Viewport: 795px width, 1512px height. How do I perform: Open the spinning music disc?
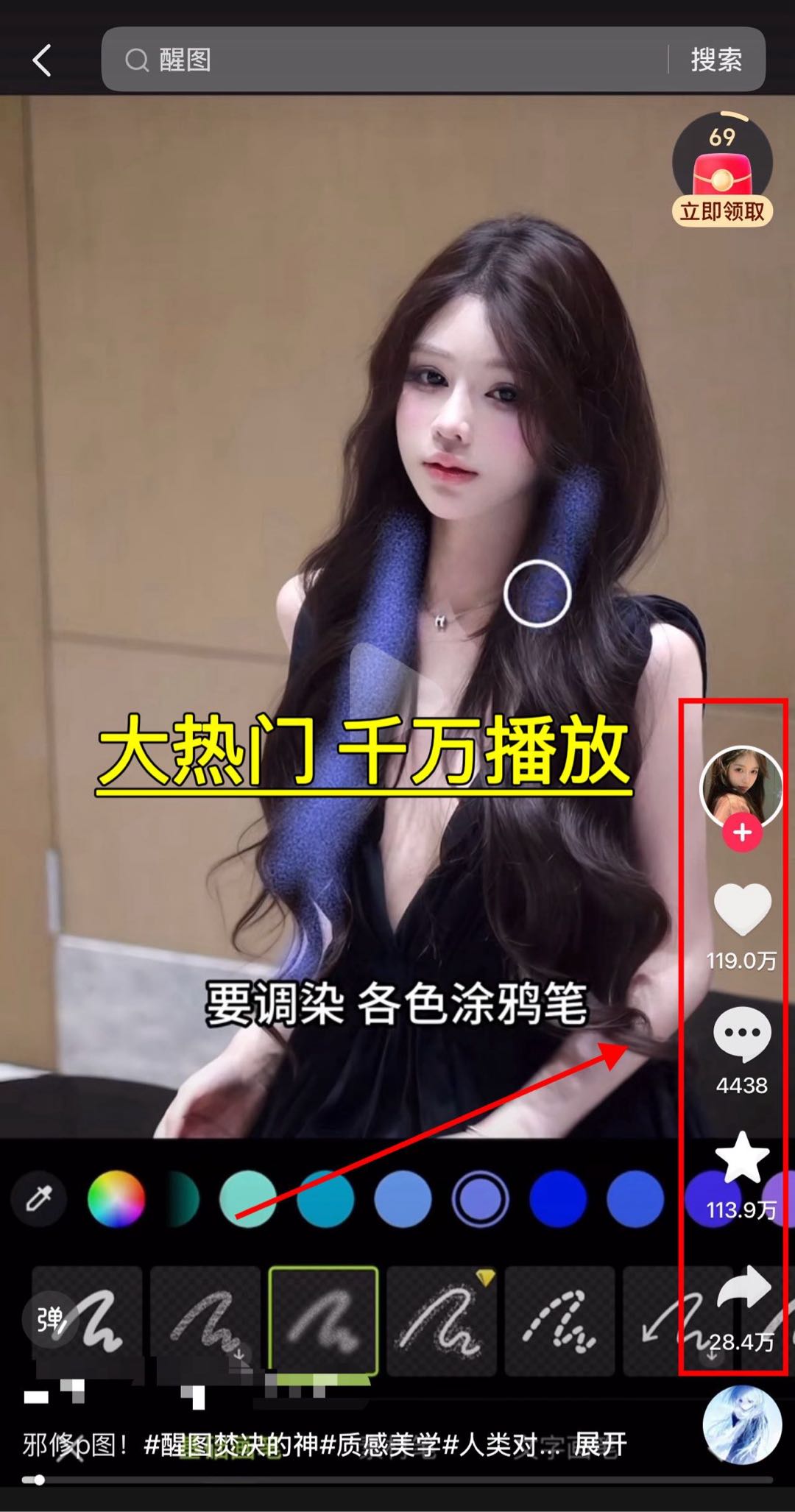point(742,1425)
